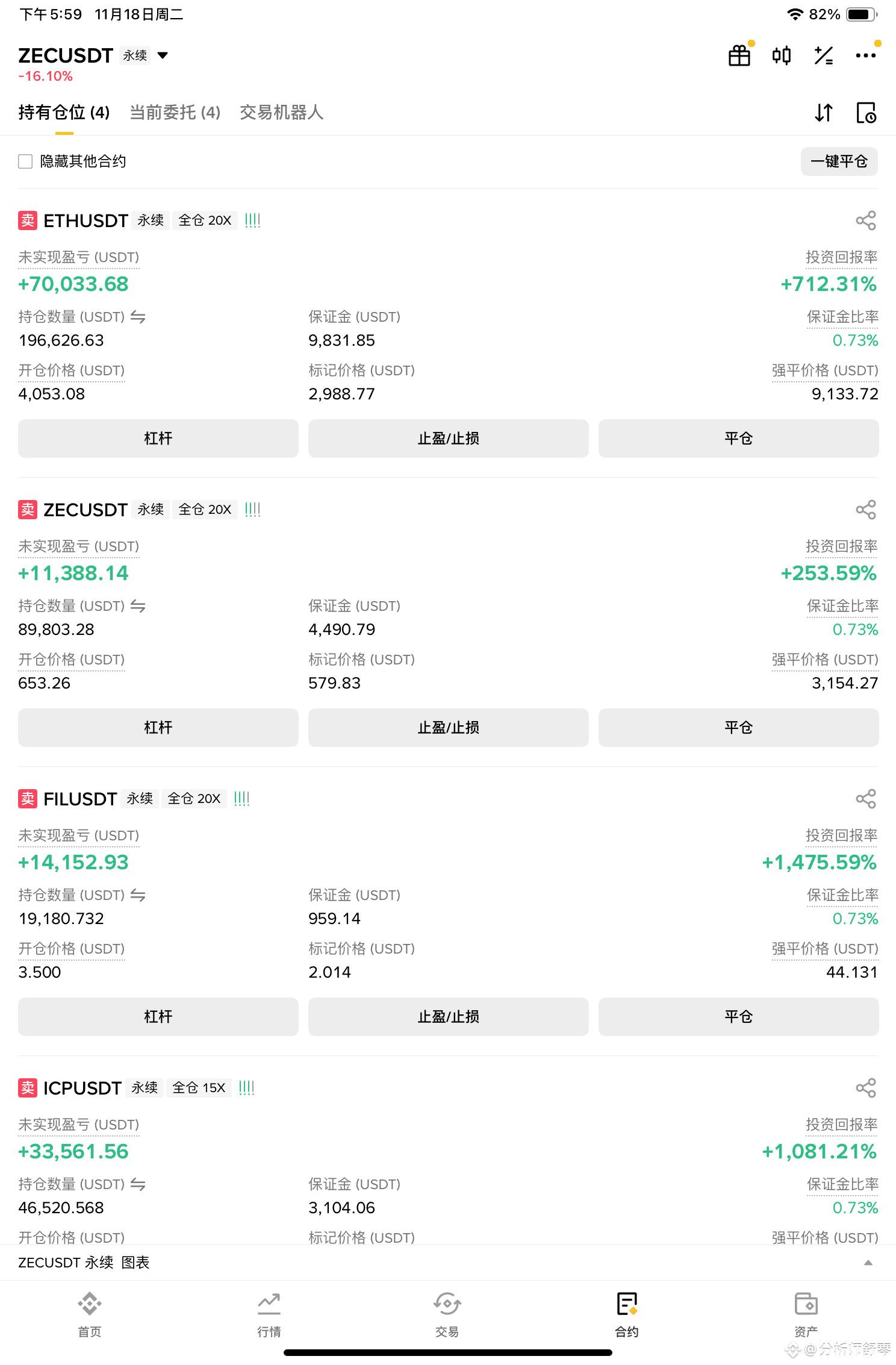The height and width of the screenshot is (1365, 896).
Task: Adjust 杠杆 for the FILUSDT position
Action: pos(158,1017)
